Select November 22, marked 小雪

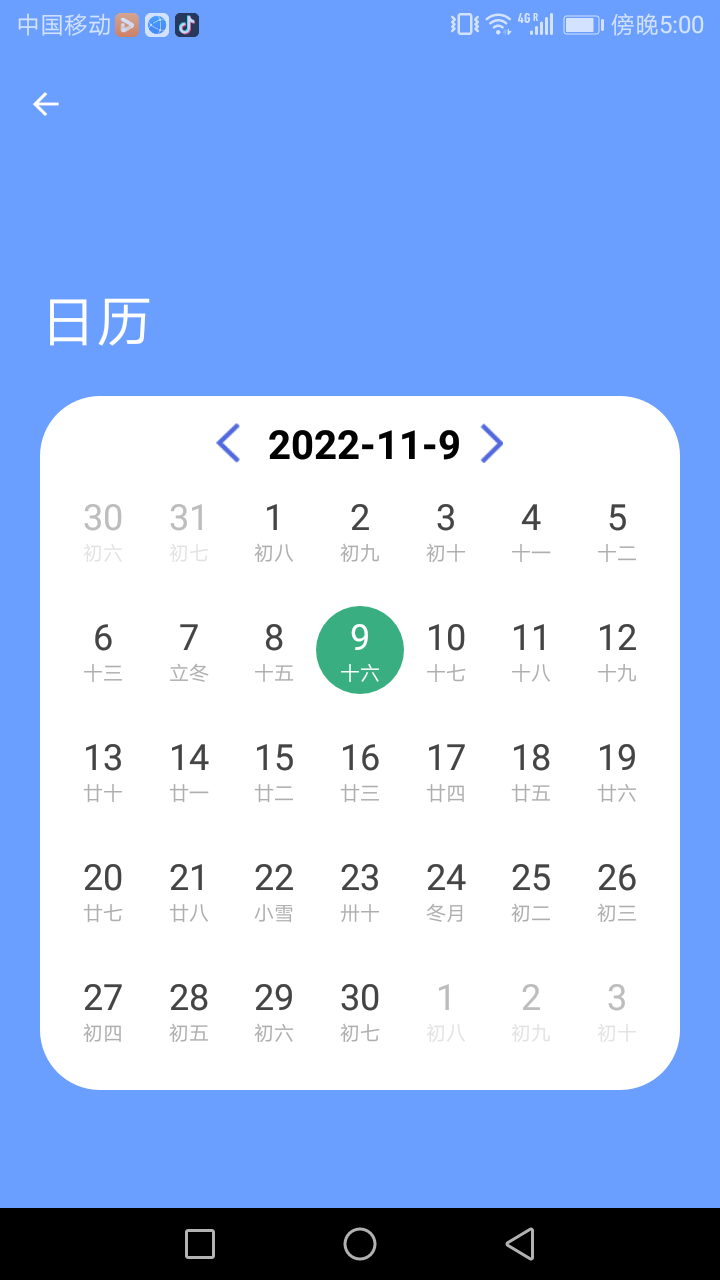[x=274, y=890]
